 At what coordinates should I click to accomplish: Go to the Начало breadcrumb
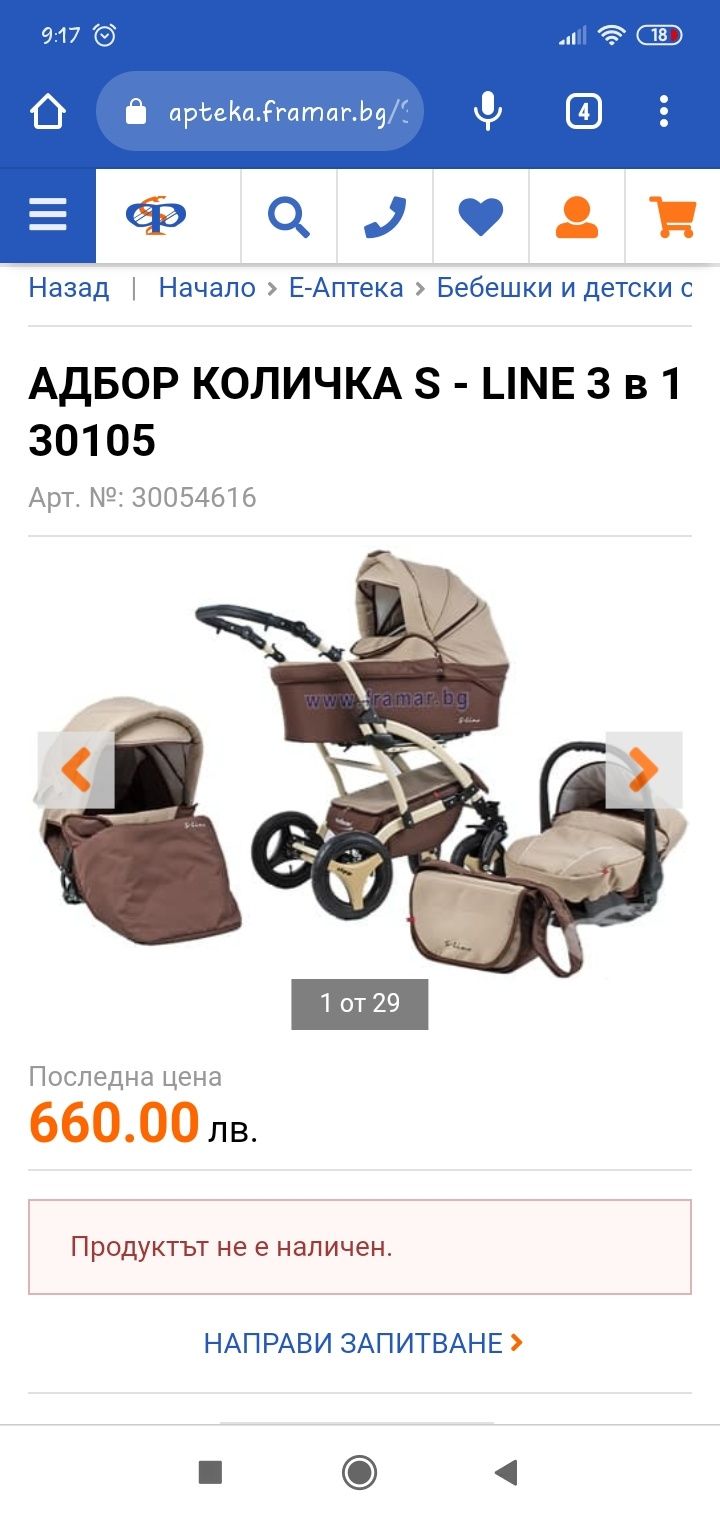207,288
